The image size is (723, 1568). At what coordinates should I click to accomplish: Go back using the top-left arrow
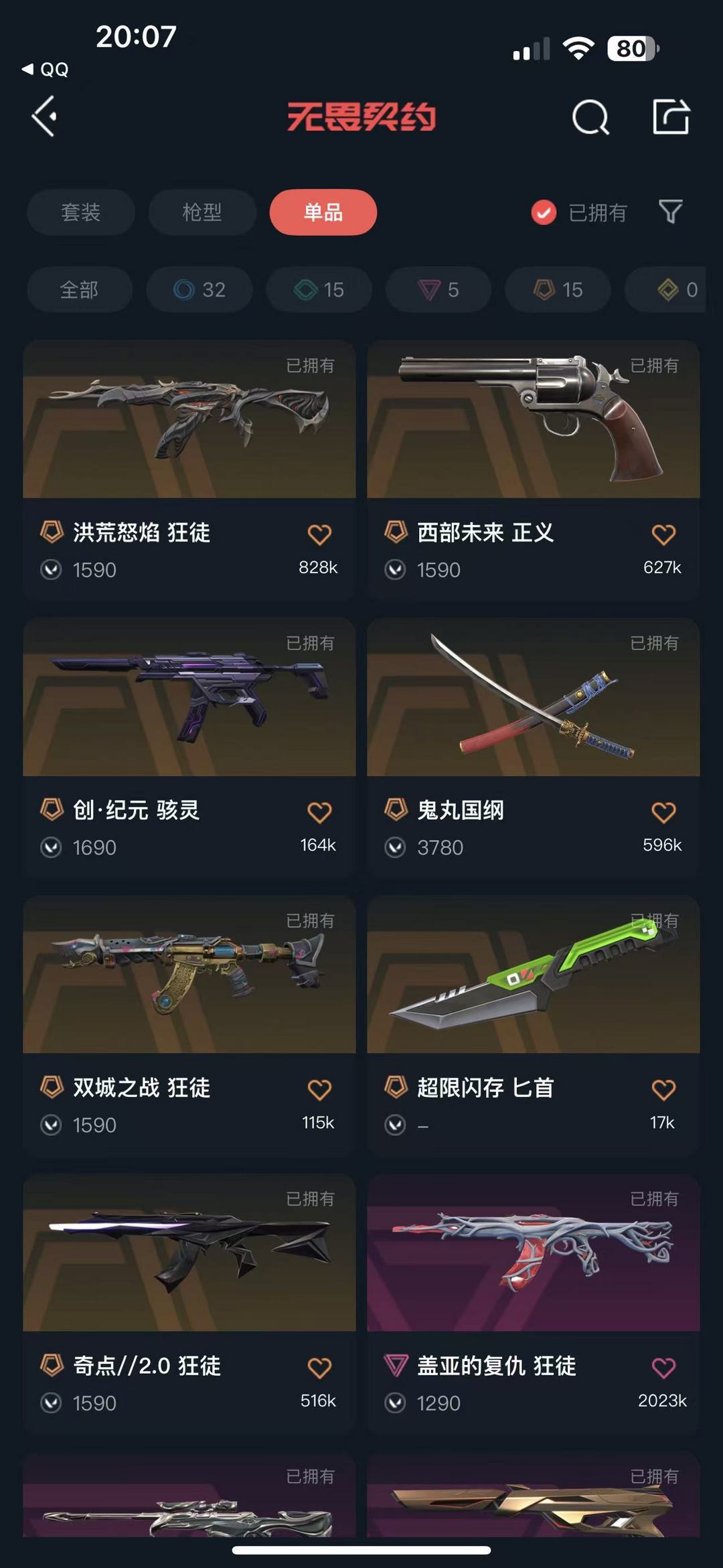(44, 117)
